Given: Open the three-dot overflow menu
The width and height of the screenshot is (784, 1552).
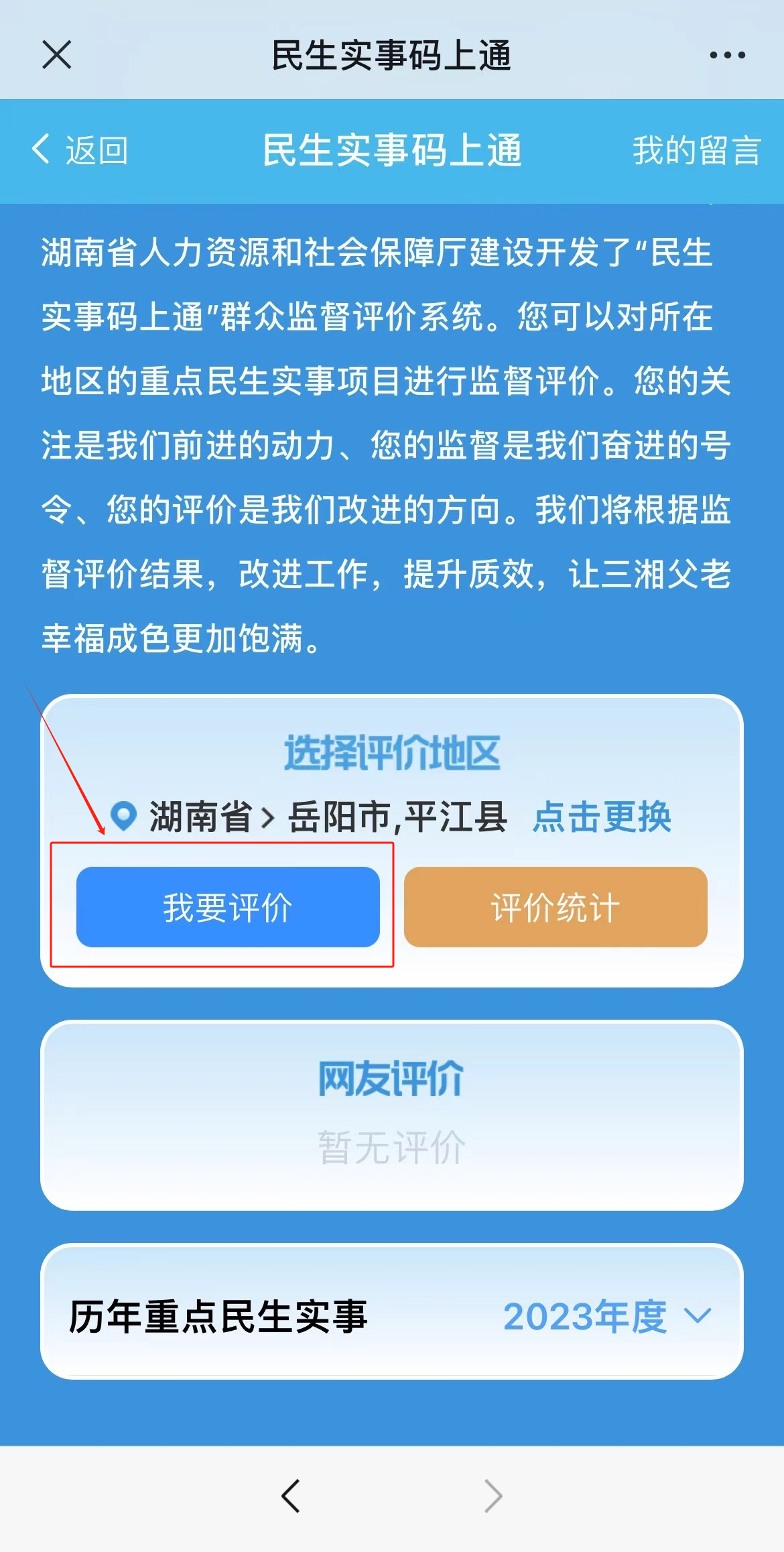Looking at the screenshot, I should pyautogui.click(x=727, y=55).
